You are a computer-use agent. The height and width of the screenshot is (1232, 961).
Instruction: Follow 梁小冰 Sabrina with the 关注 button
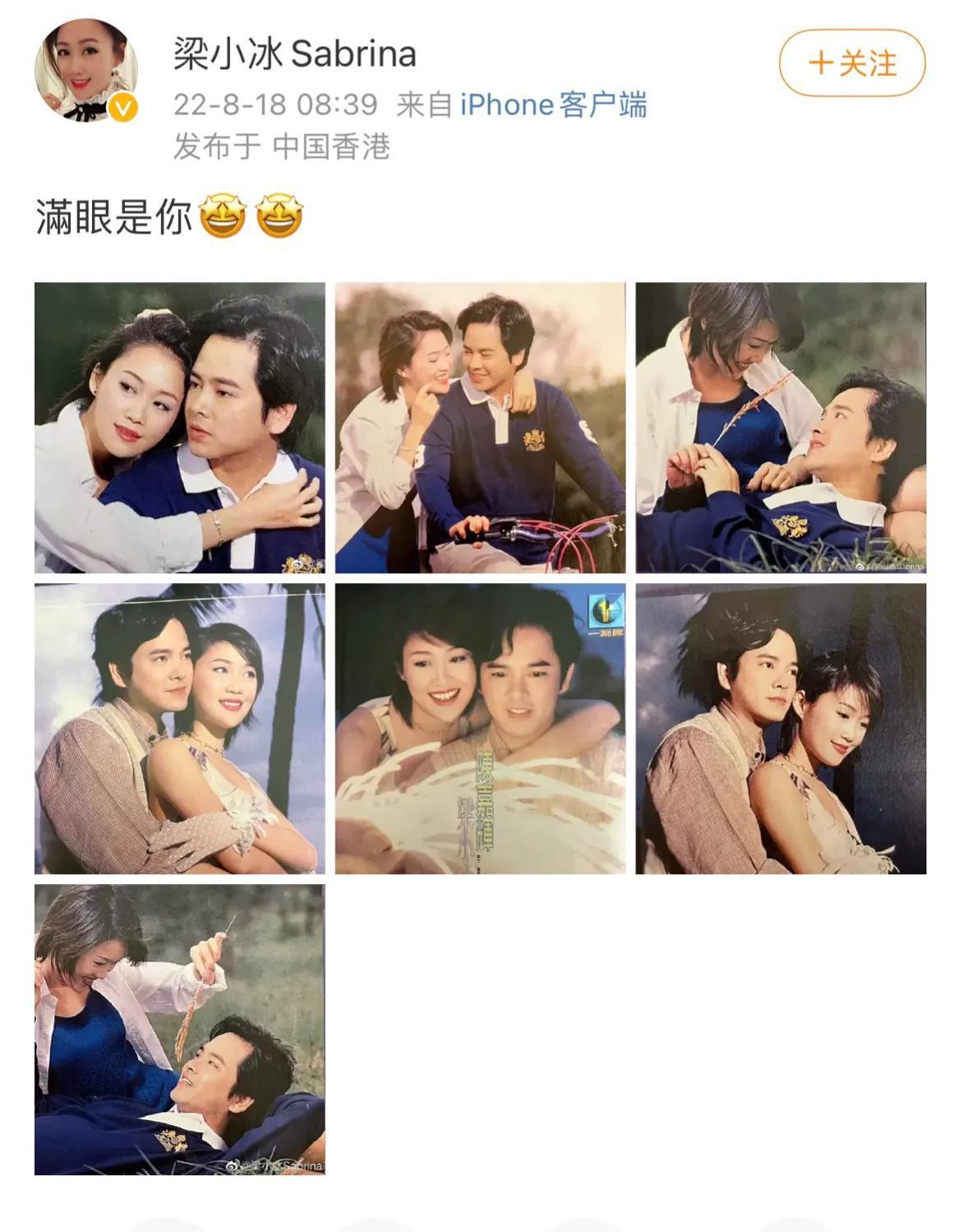[852, 63]
